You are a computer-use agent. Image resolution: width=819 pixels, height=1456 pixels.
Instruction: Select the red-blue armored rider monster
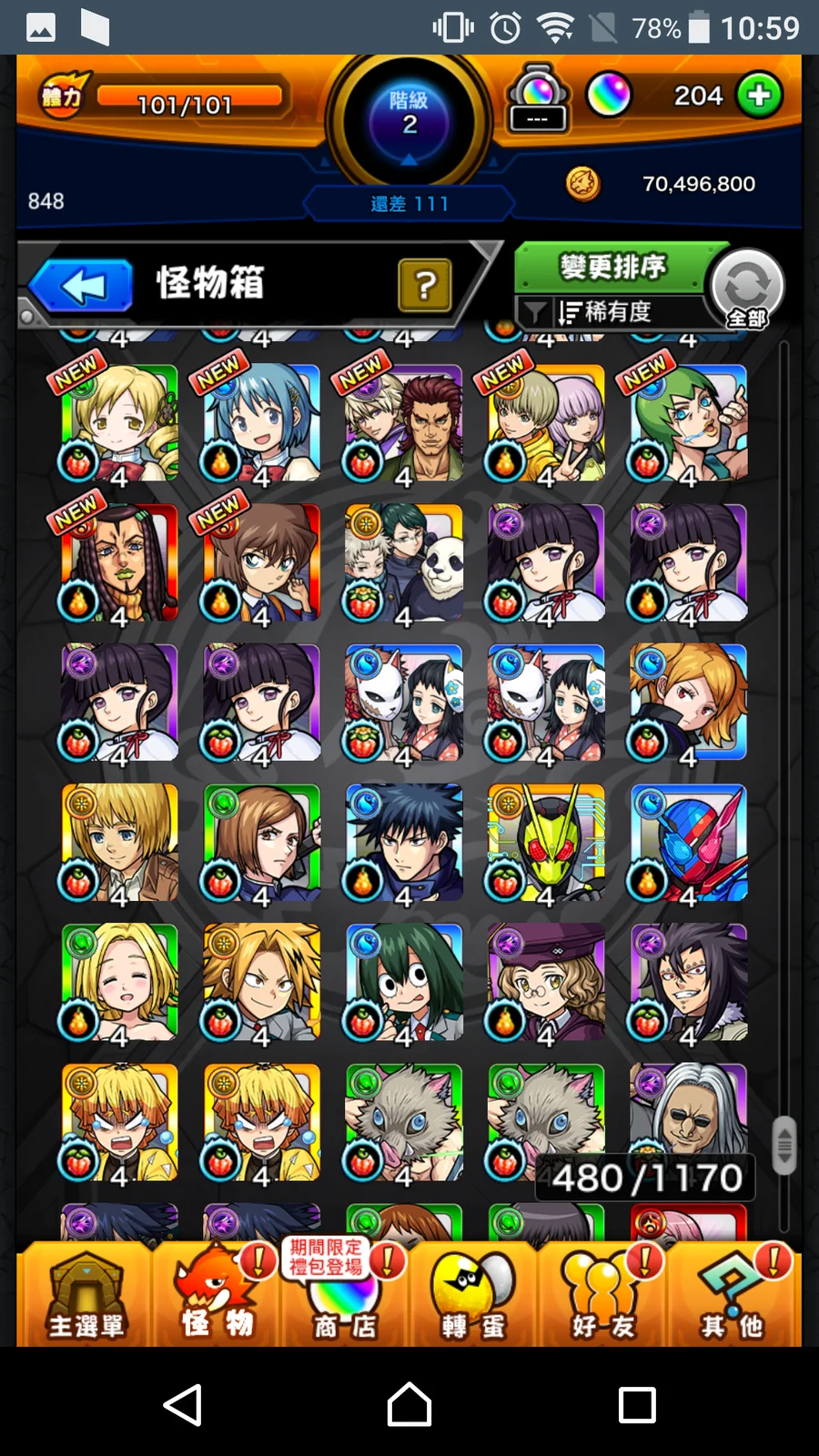click(x=688, y=843)
